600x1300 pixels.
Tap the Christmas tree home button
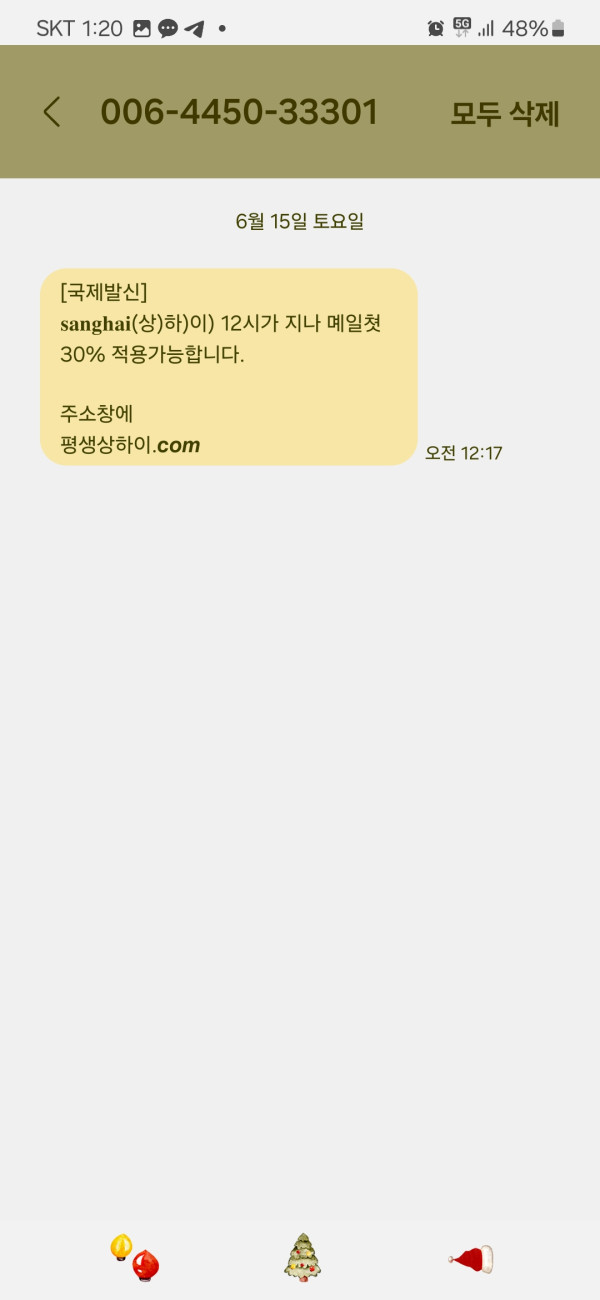(x=302, y=1257)
